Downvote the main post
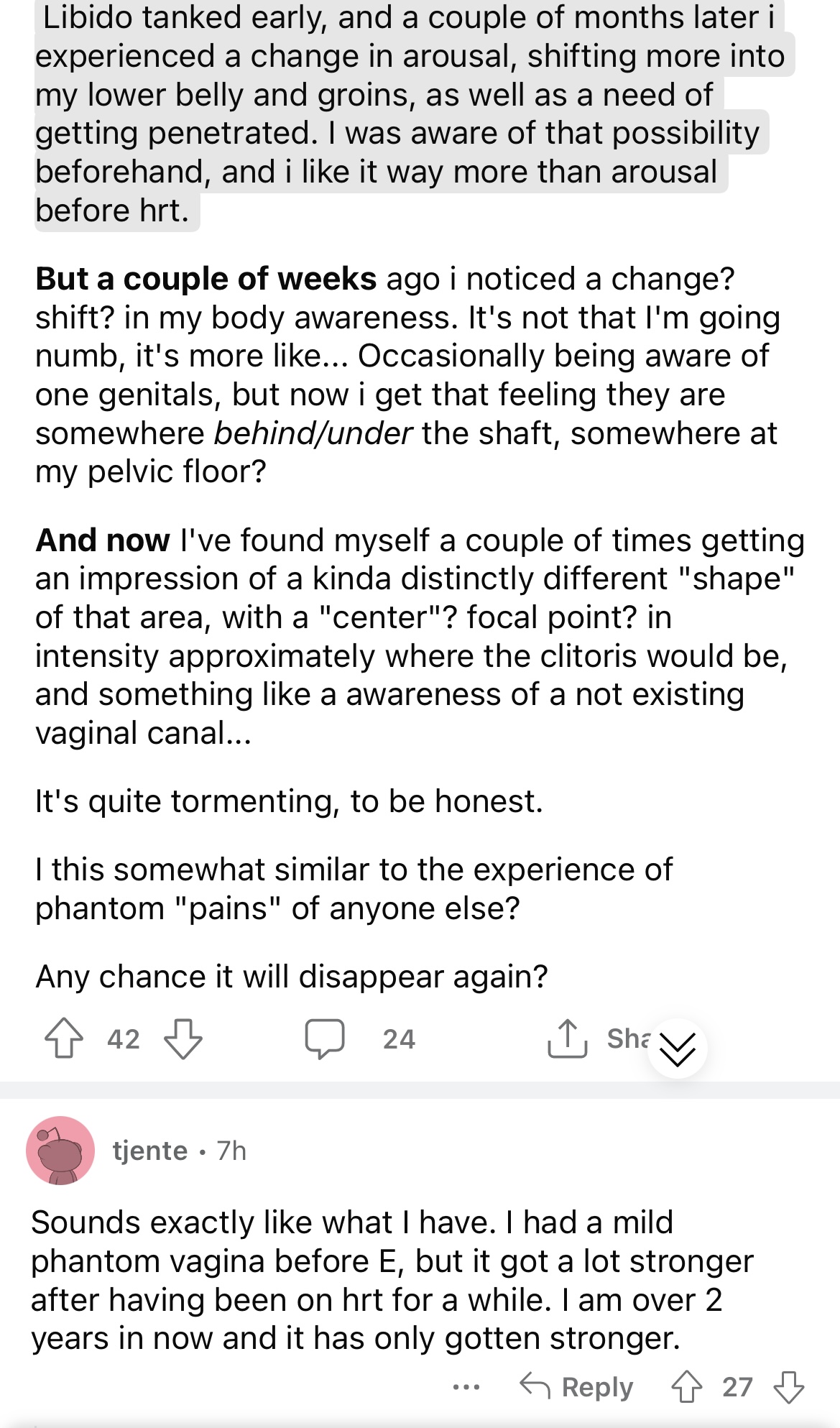The height and width of the screenshot is (1428, 840). pos(183,1038)
